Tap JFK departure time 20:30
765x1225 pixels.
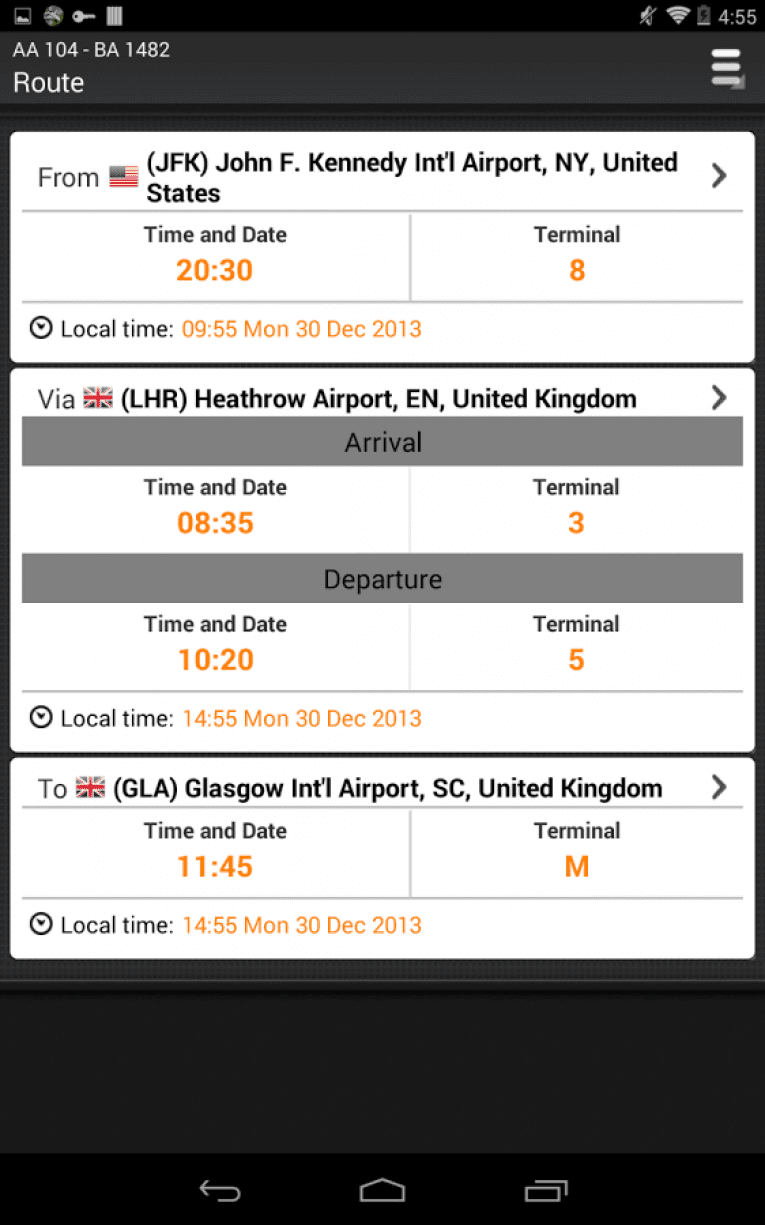pos(214,269)
